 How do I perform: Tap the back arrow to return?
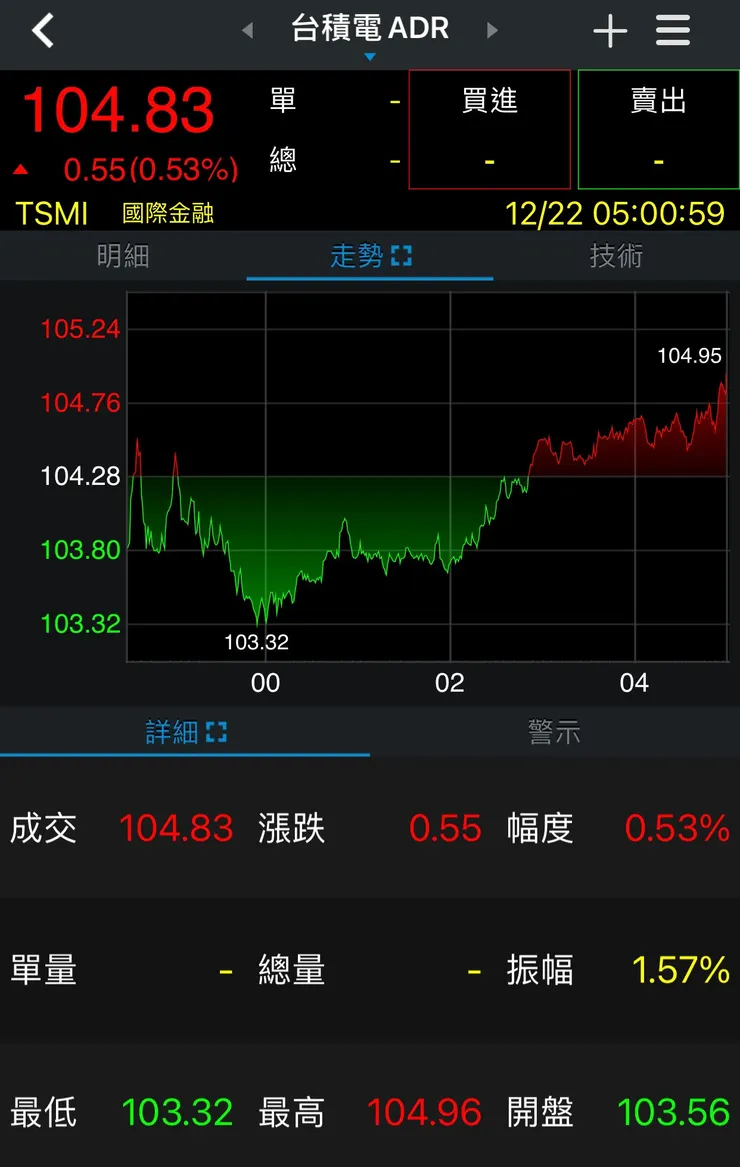pyautogui.click(x=42, y=31)
